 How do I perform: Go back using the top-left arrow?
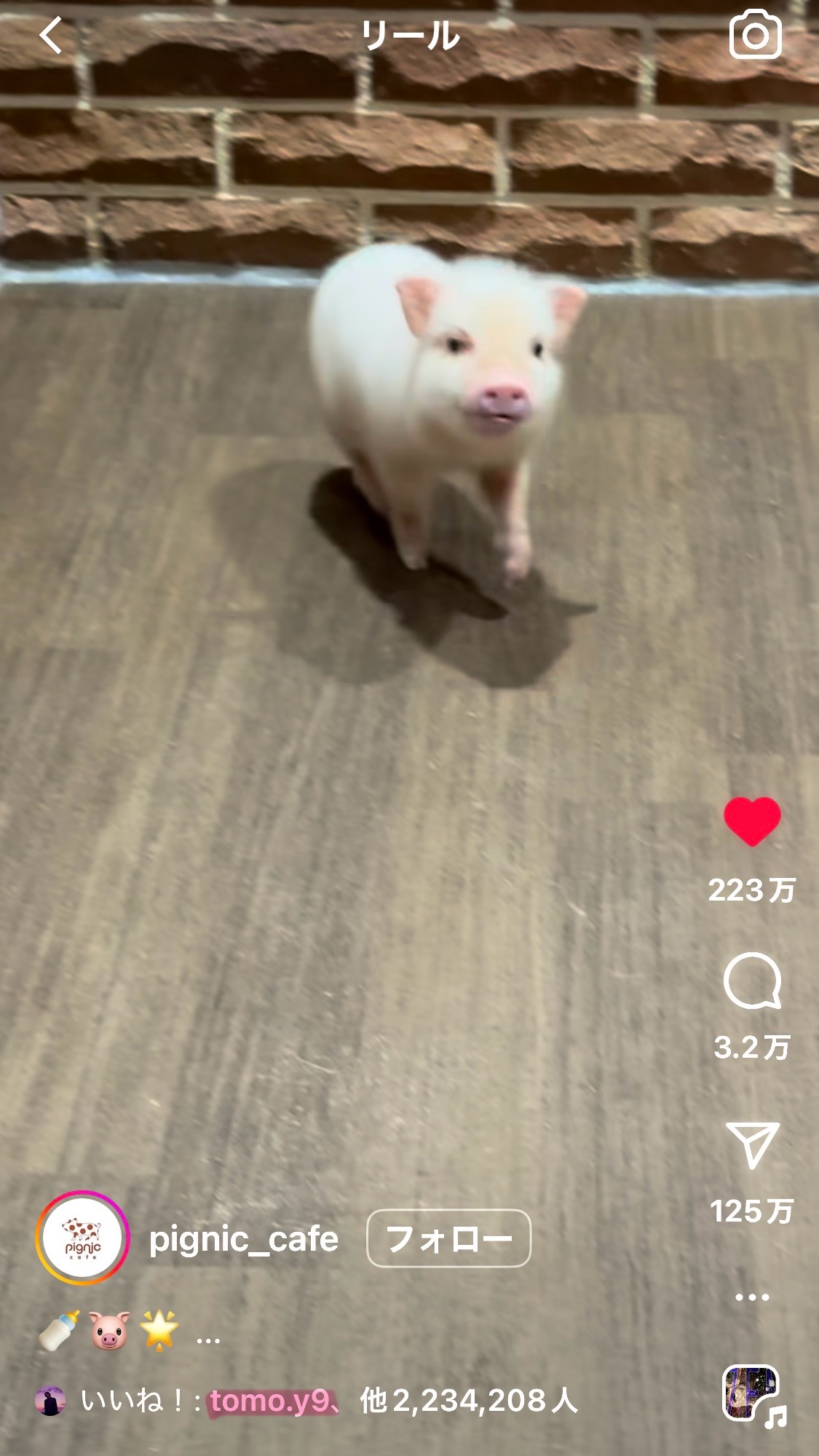51,36
